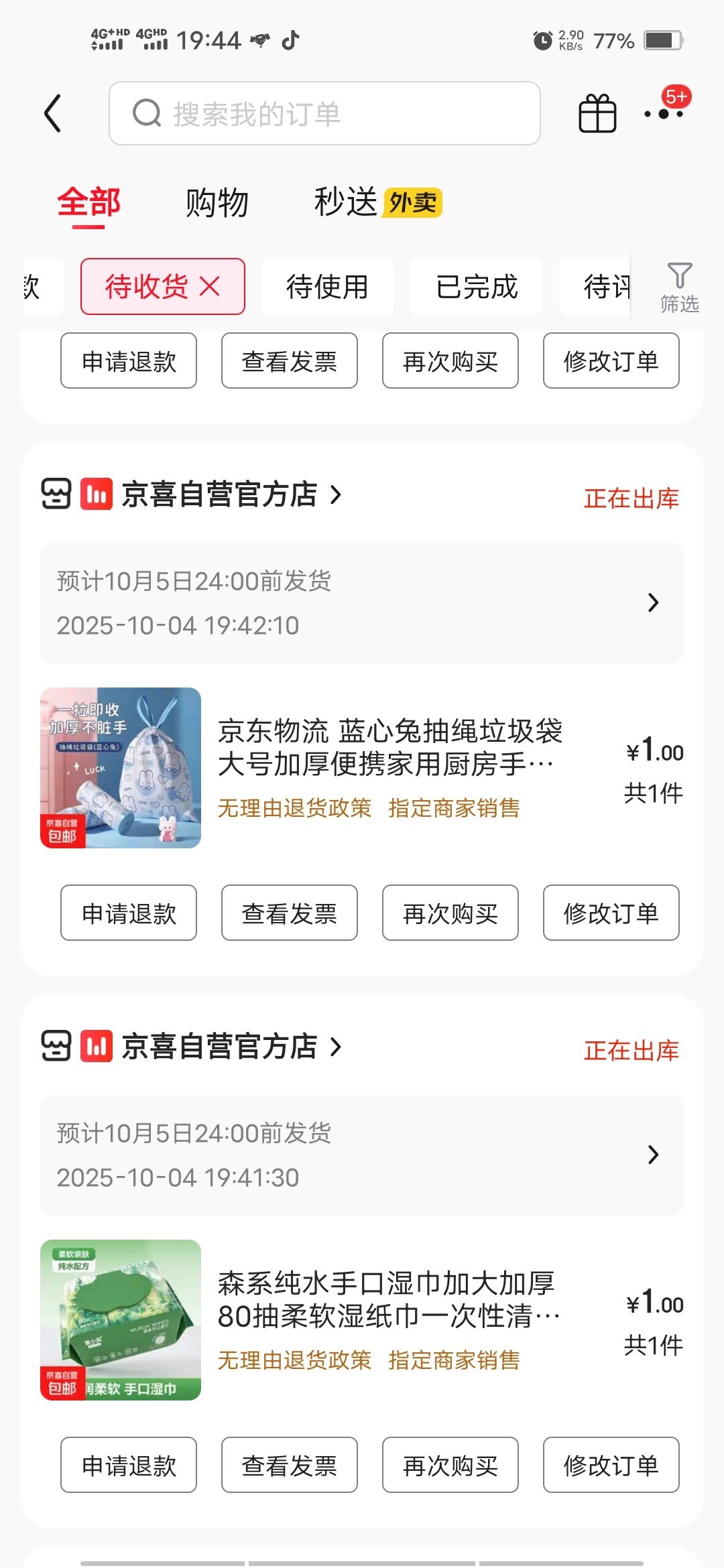The width and height of the screenshot is (724, 1568).
Task: Tap 再次购买 for the wet wipes order
Action: click(x=450, y=1465)
